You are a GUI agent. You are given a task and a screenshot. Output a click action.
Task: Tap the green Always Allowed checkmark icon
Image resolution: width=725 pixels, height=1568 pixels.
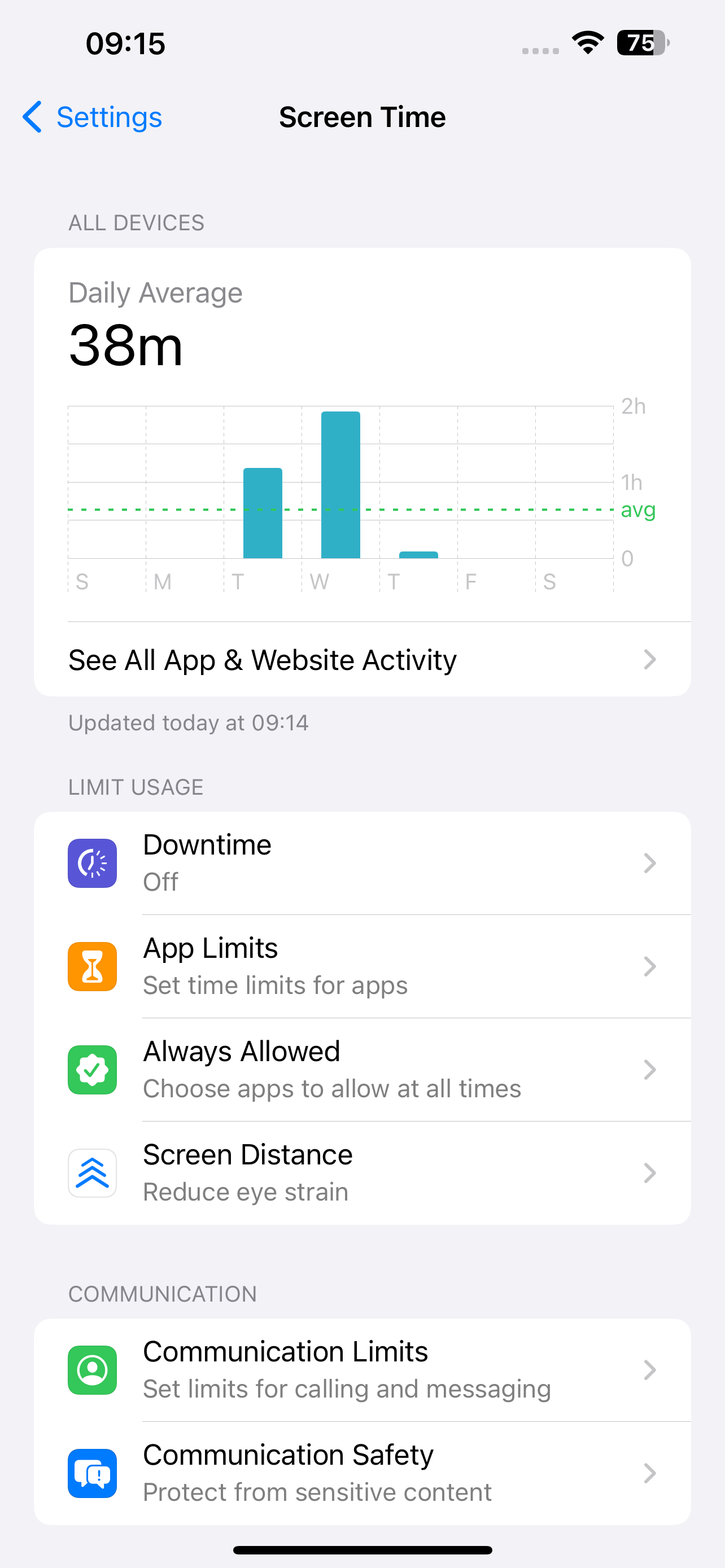pyautogui.click(x=93, y=1070)
